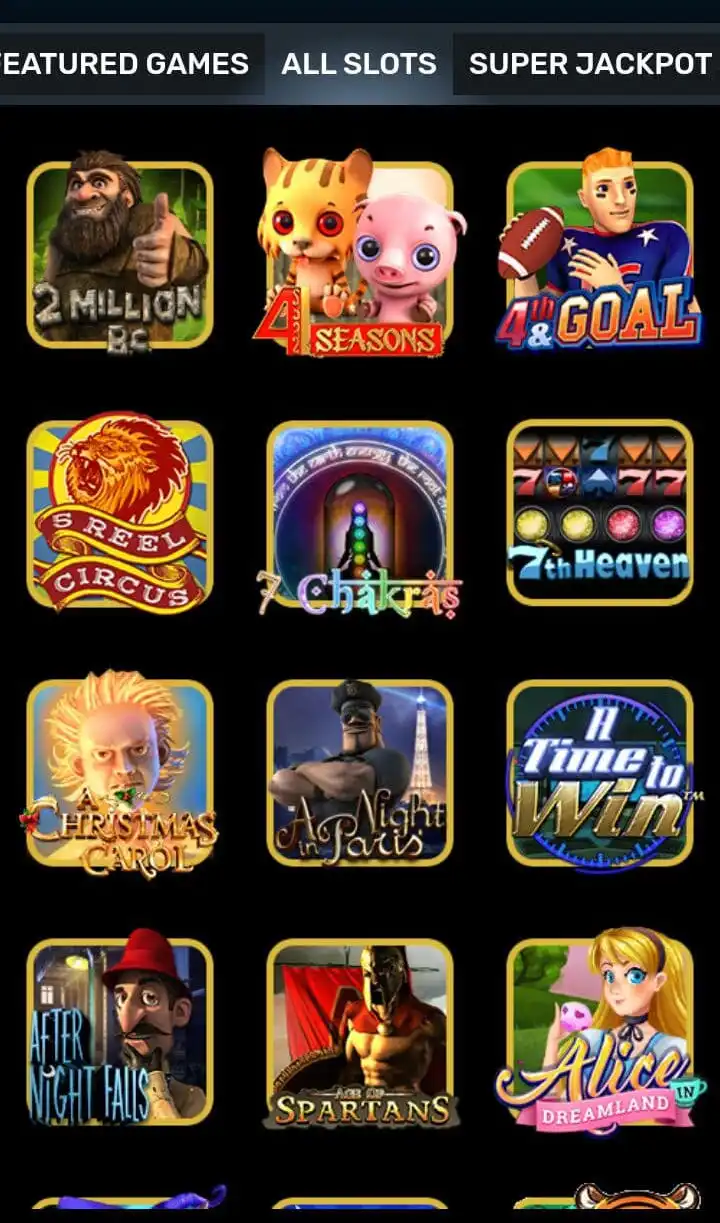The width and height of the screenshot is (720, 1223).
Task: Open the 7 Chakras slot
Action: pos(360,513)
